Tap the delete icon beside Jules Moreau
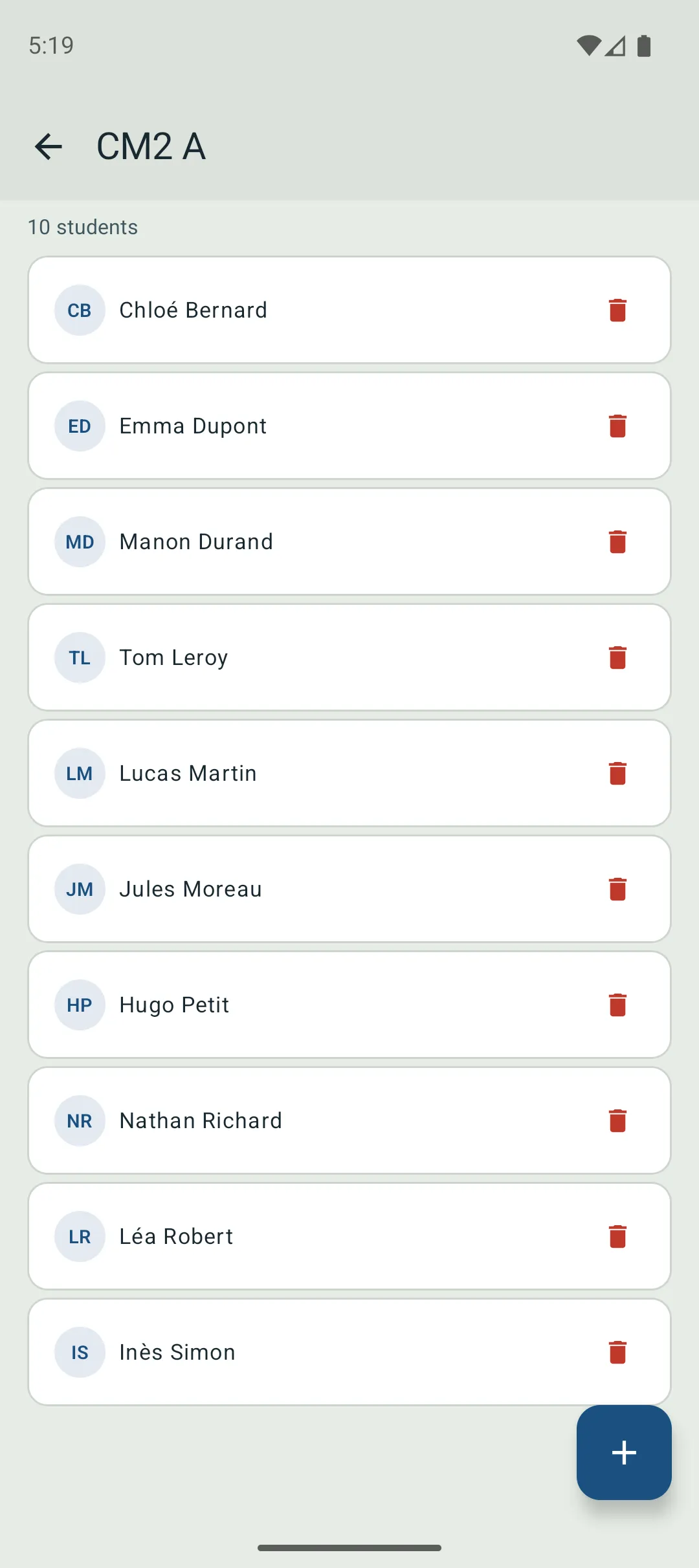Viewport: 699px width, 1568px height. pos(617,889)
